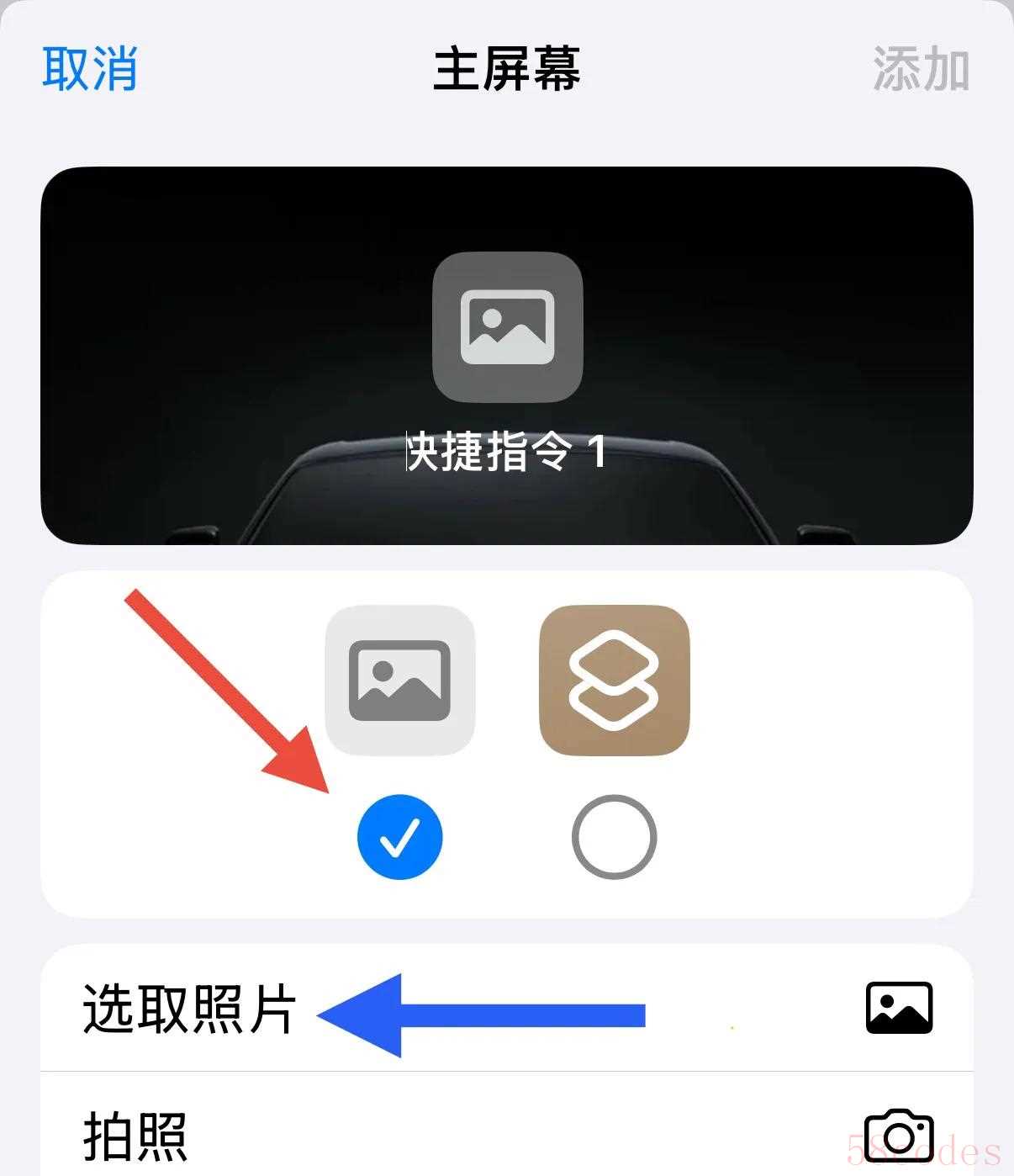1014x1176 pixels.
Task: Edit the shortcut name 快捷指令 1
Action: pos(506,452)
